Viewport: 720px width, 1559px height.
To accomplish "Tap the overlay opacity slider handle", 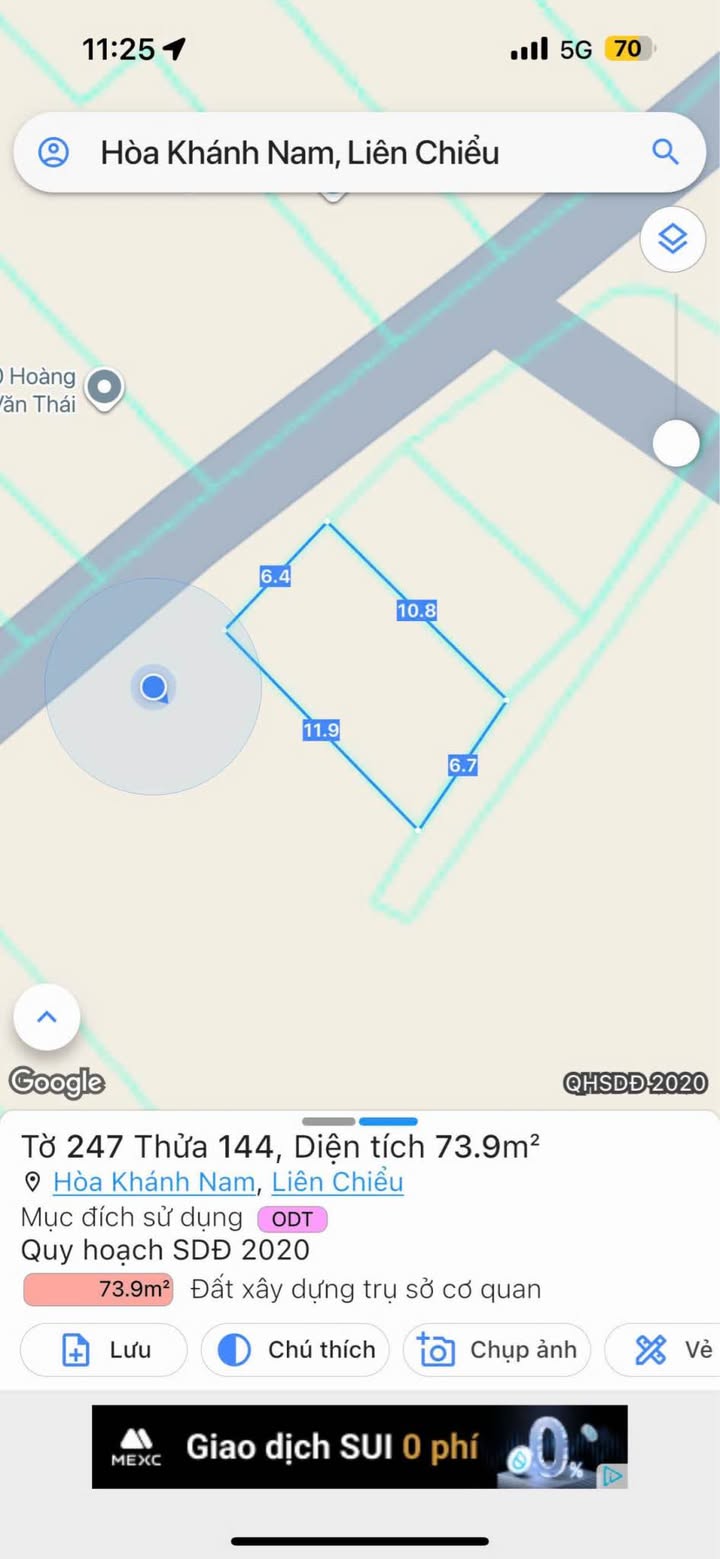I will click(x=676, y=442).
